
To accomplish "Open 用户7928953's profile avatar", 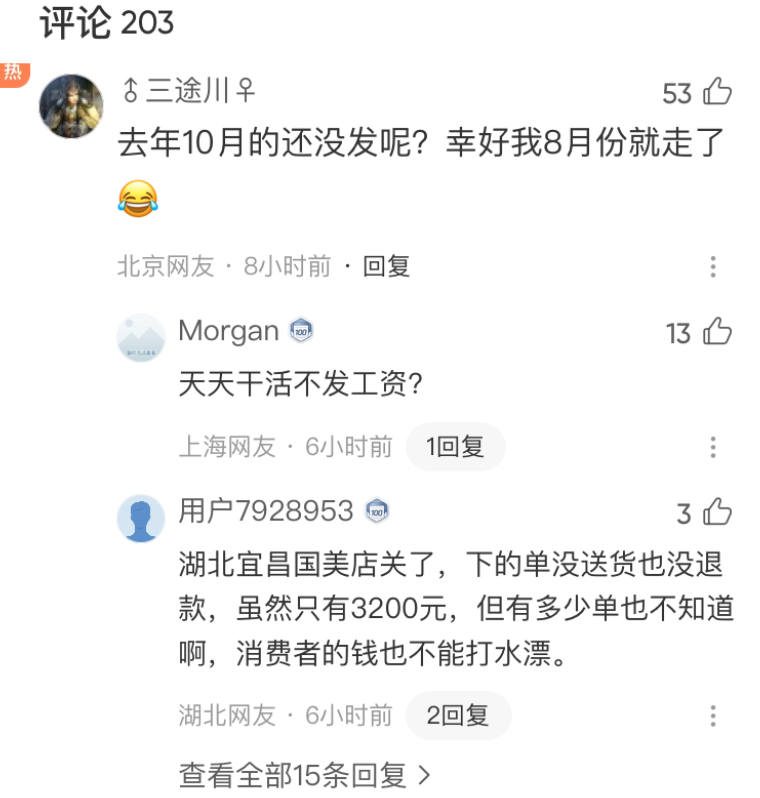I will point(141,518).
